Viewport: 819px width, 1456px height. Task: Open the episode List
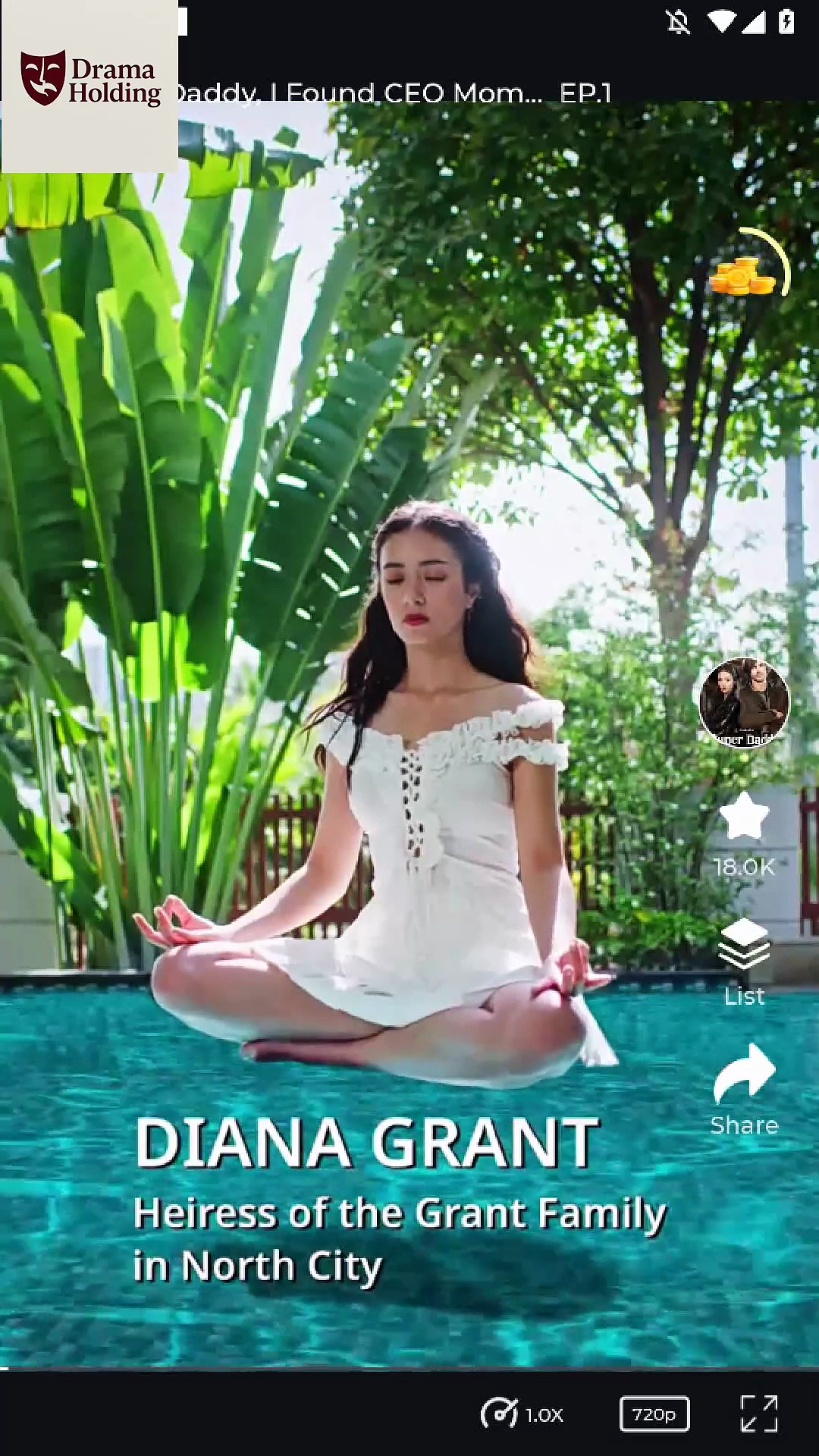pos(744,959)
